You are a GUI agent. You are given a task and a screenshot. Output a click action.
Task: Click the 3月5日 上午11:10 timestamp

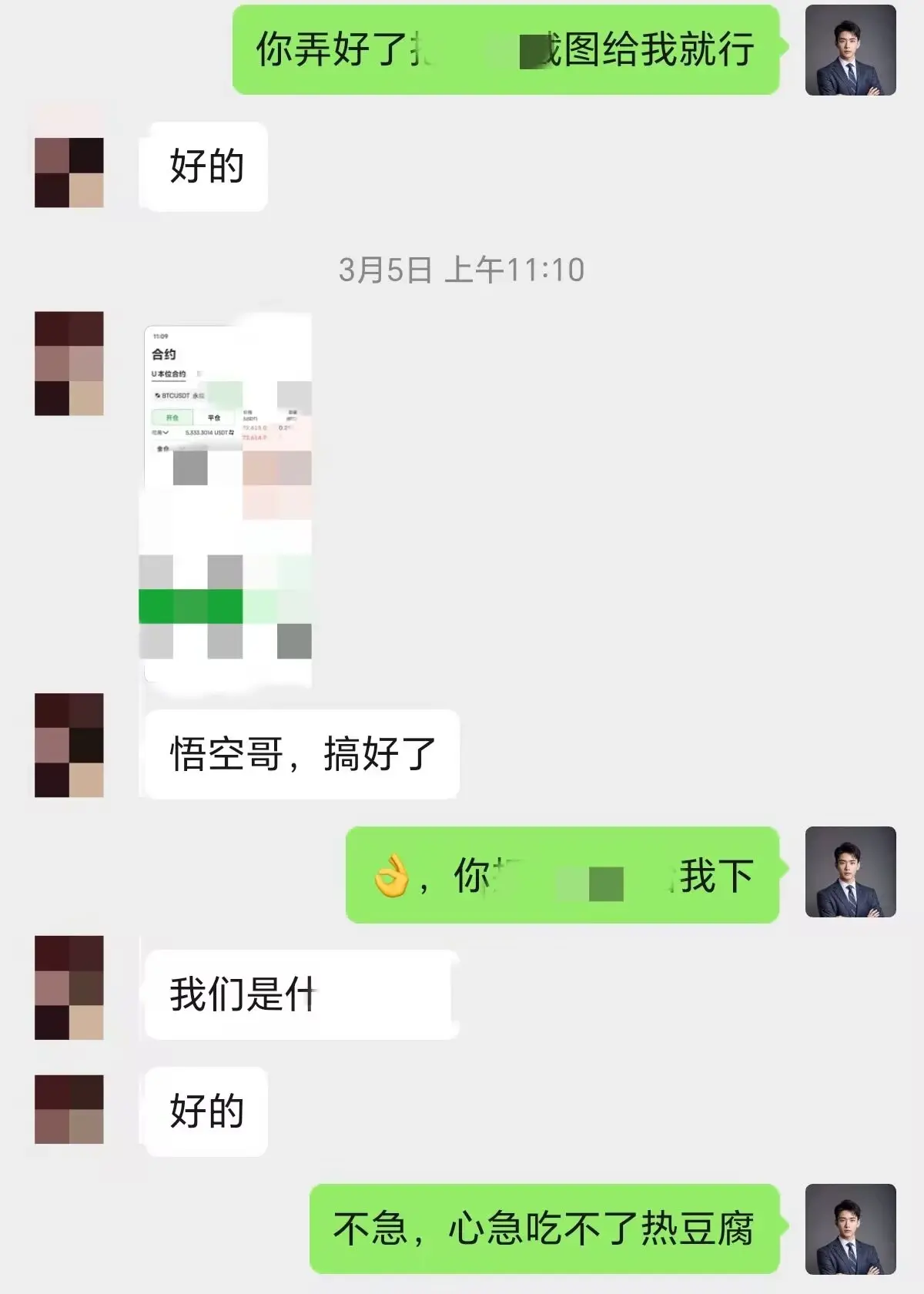point(462,270)
